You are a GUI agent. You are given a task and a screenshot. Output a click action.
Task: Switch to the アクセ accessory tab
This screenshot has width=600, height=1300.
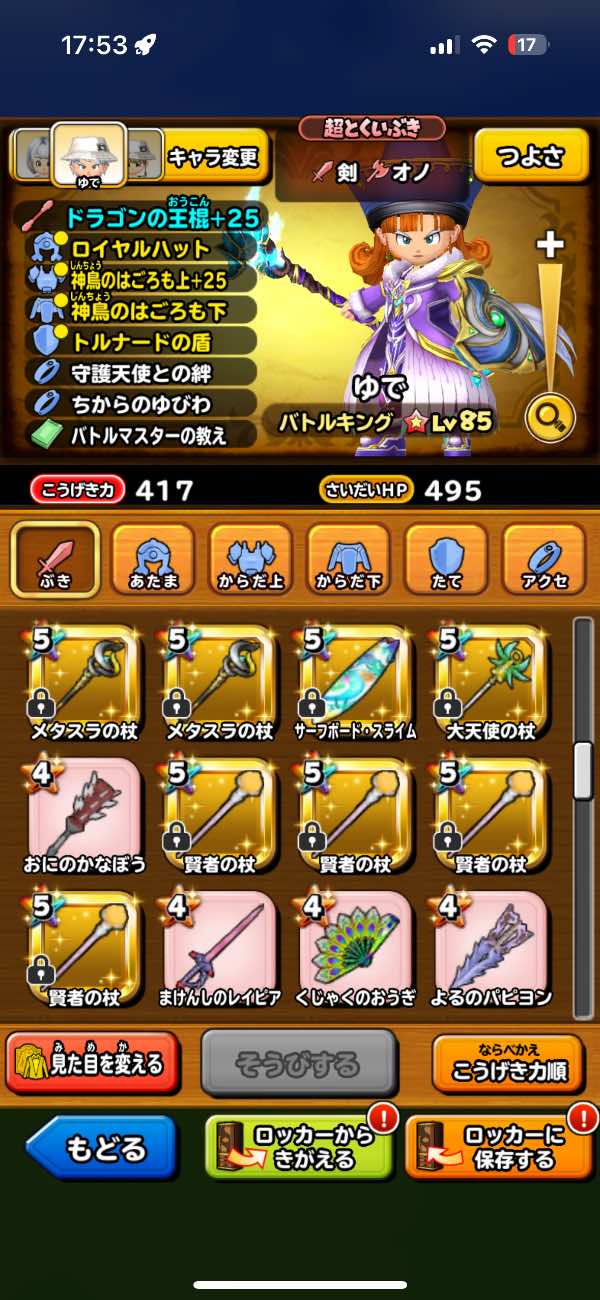point(543,560)
